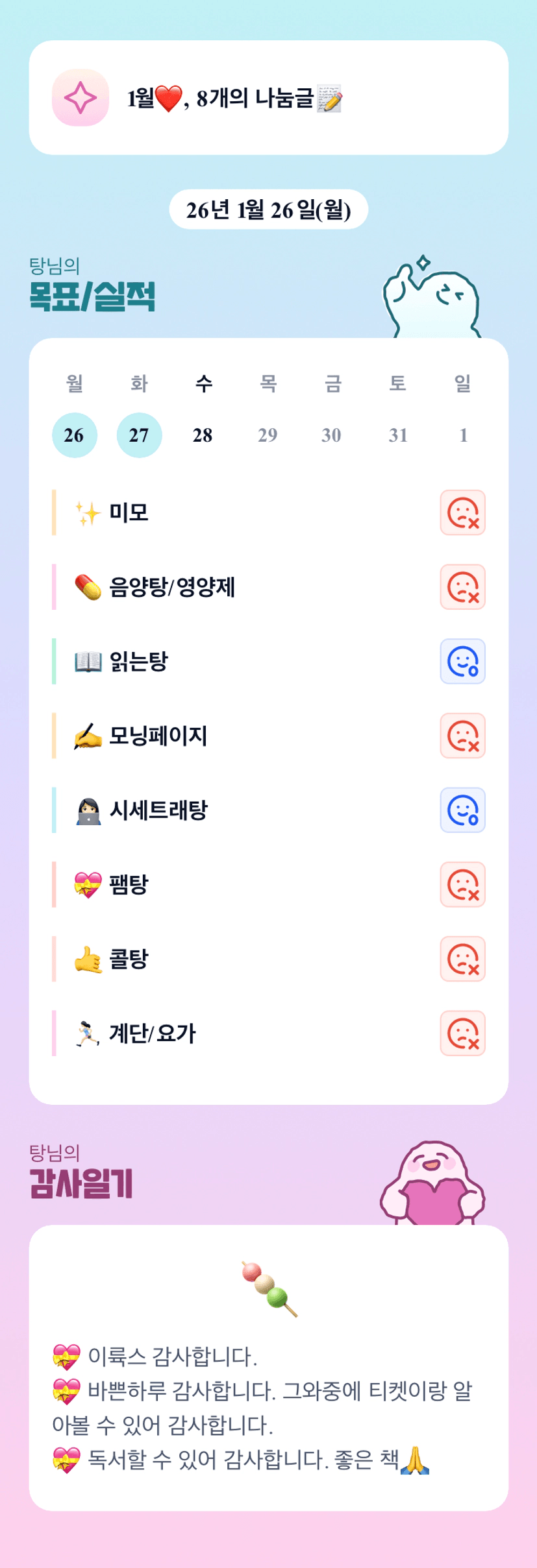Tap the status face for 계단/요가
The height and width of the screenshot is (1568, 537).
463,1033
